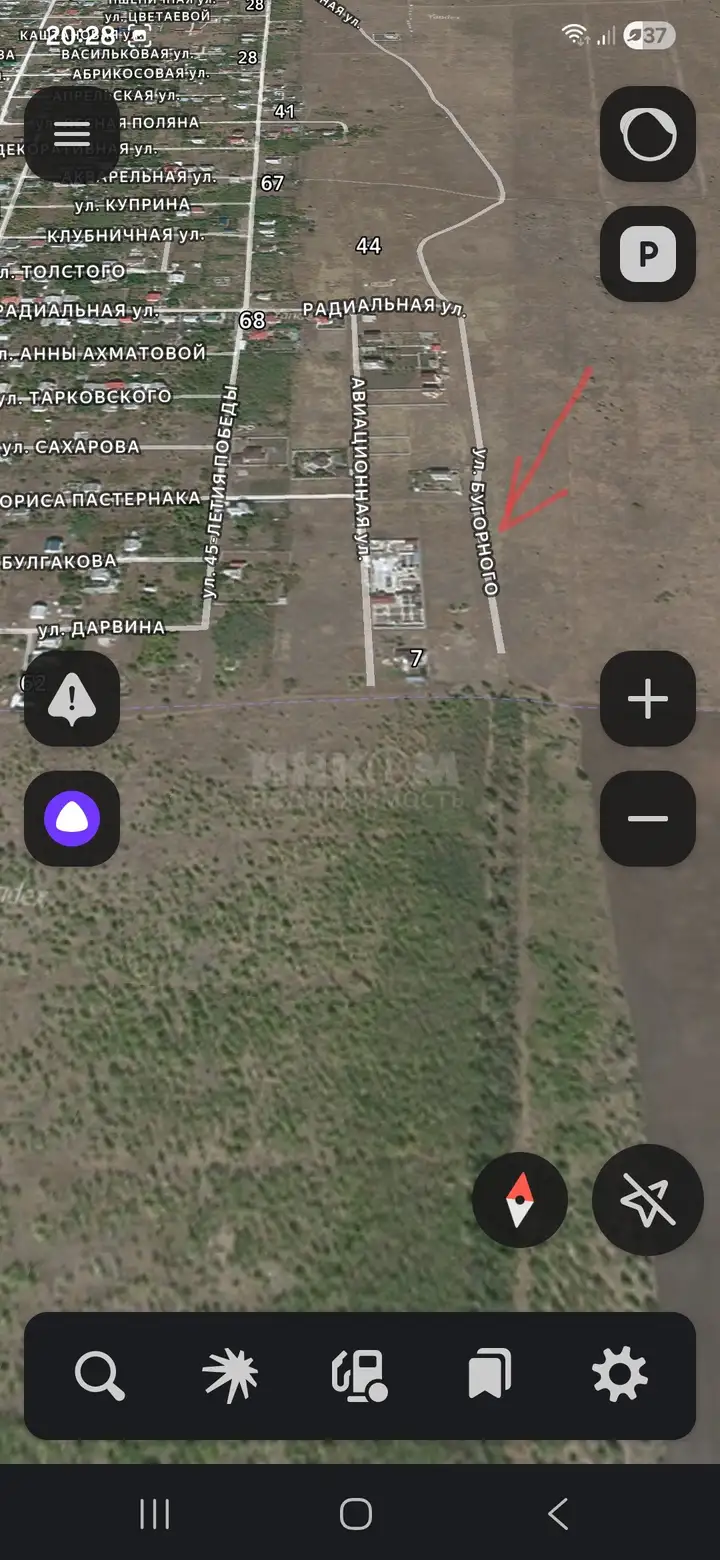Go to the home screen
This screenshot has width=720, height=1560.
pos(356,1514)
